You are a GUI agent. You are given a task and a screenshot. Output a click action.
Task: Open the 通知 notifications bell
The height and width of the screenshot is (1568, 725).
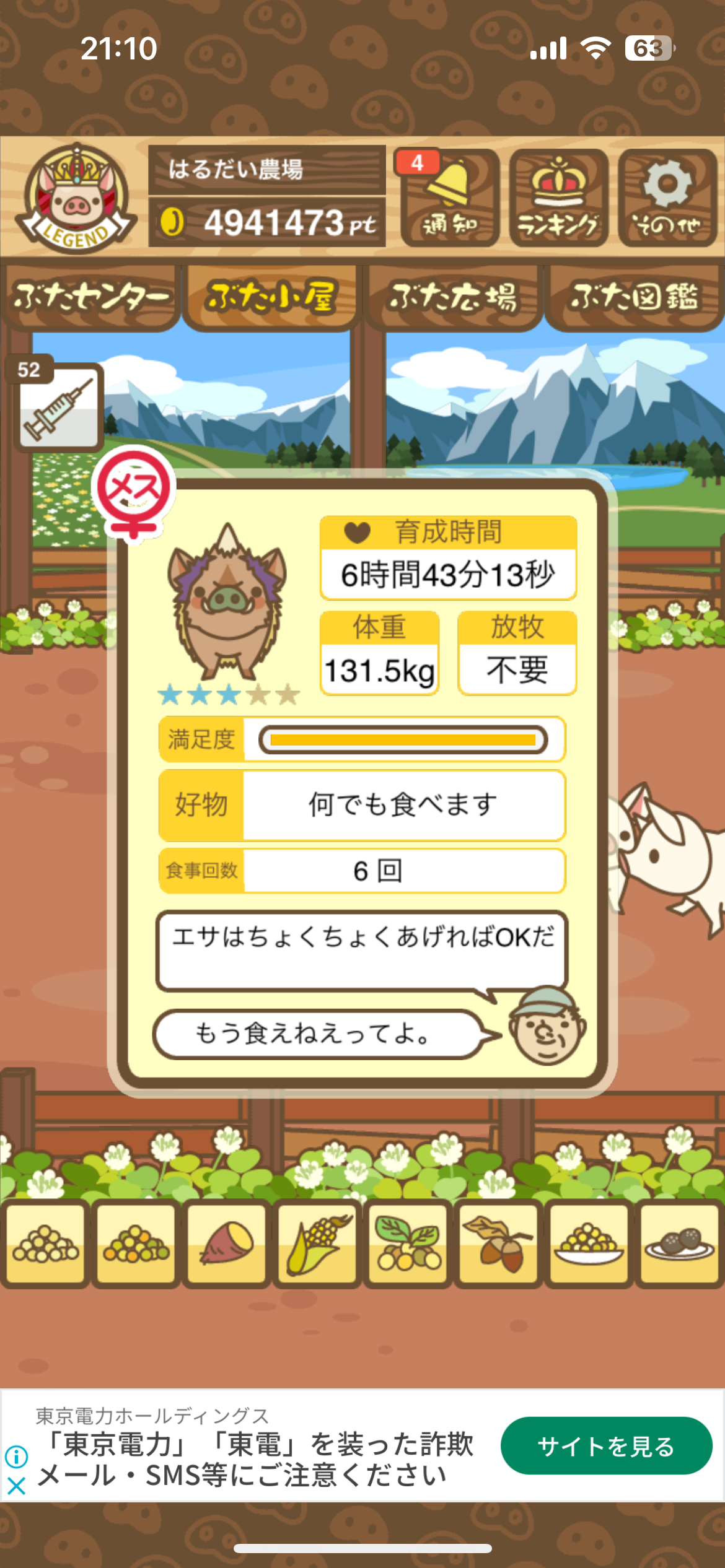pyautogui.click(x=449, y=198)
